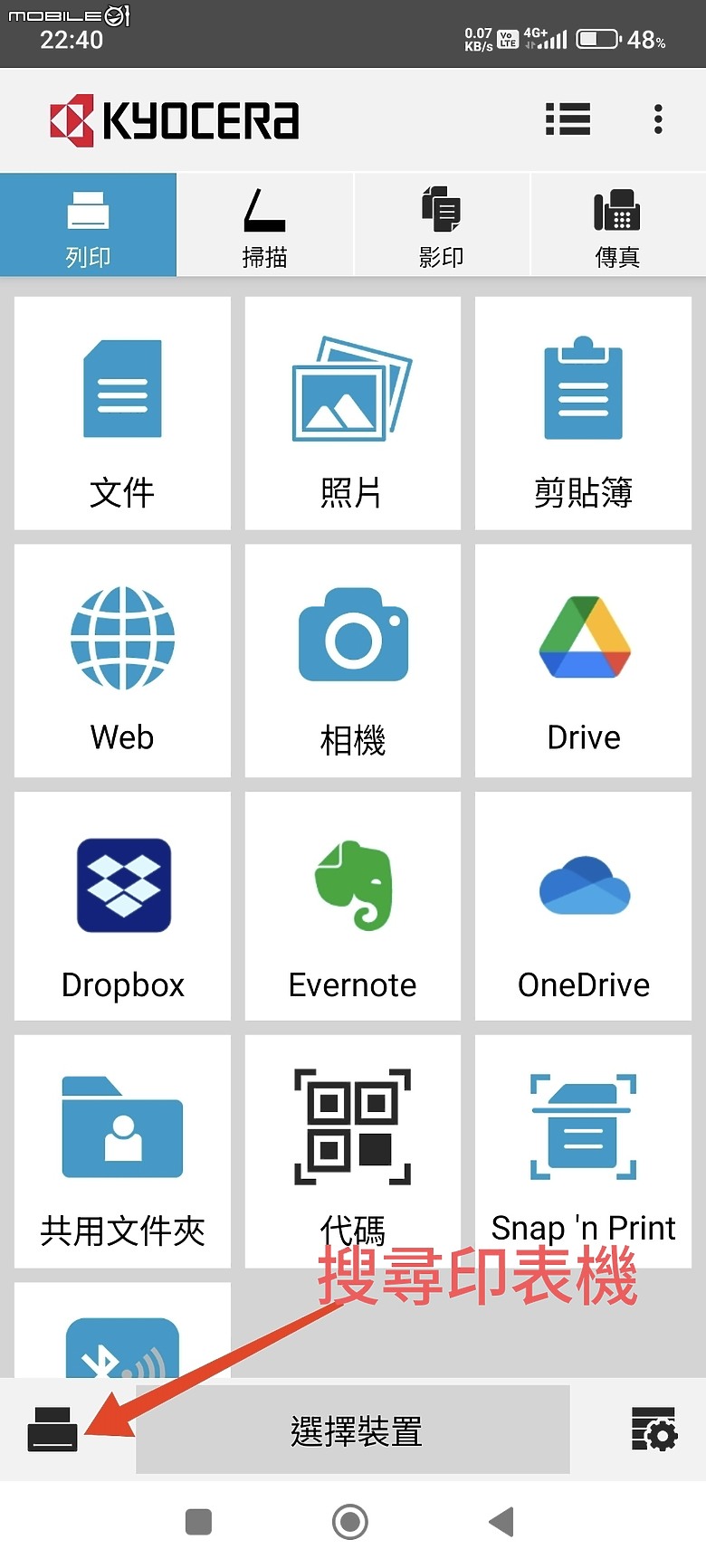Tap the printer search icon at bottom left

coord(52,1430)
